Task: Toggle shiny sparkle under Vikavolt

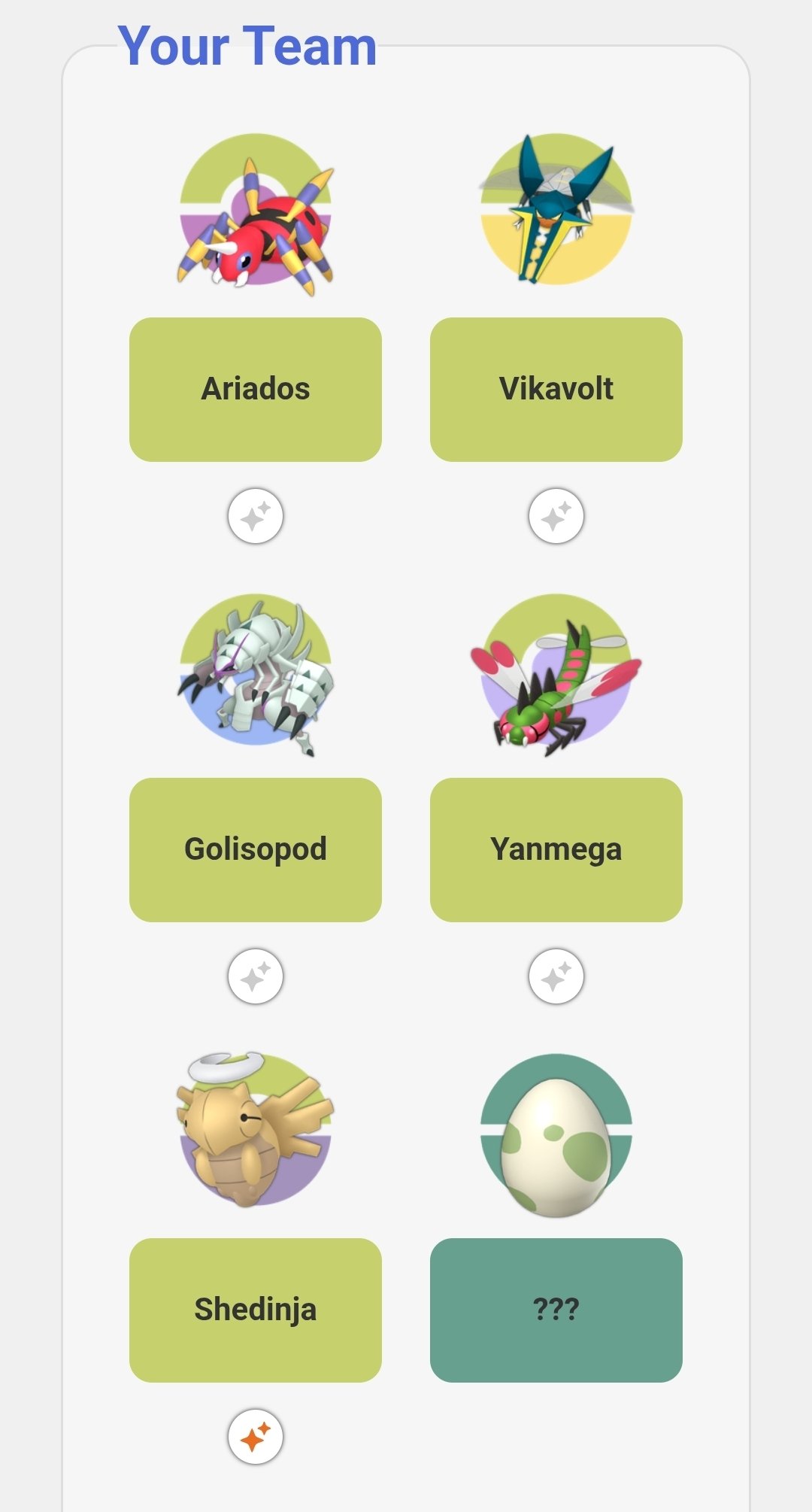Action: tap(556, 516)
